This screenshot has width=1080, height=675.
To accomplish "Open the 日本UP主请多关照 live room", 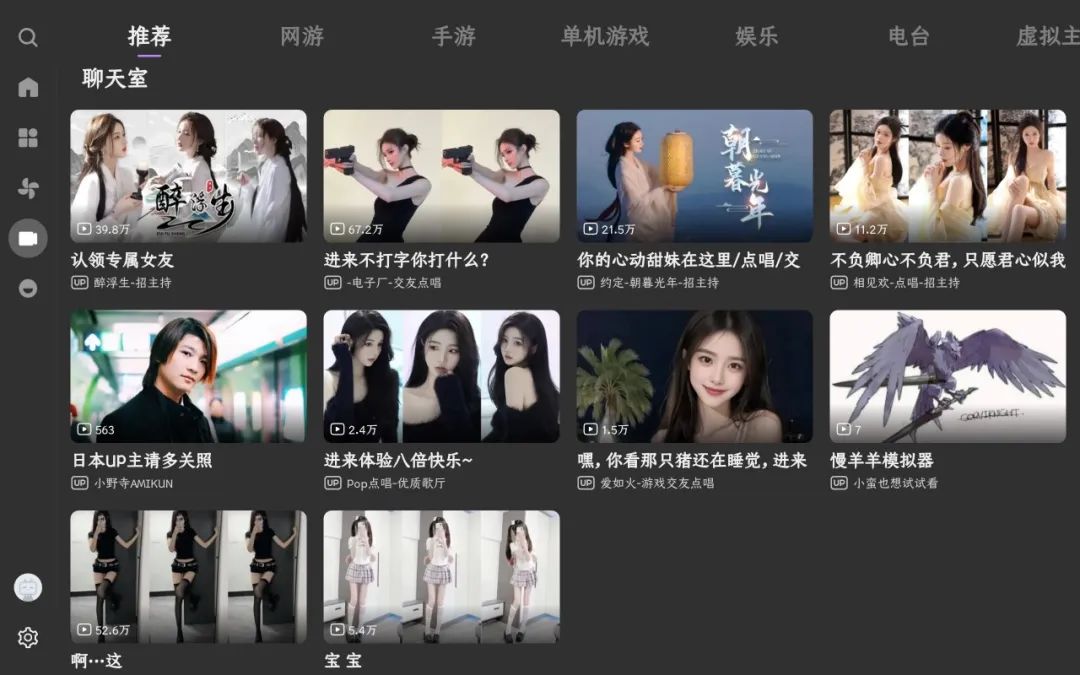I will pyautogui.click(x=188, y=376).
